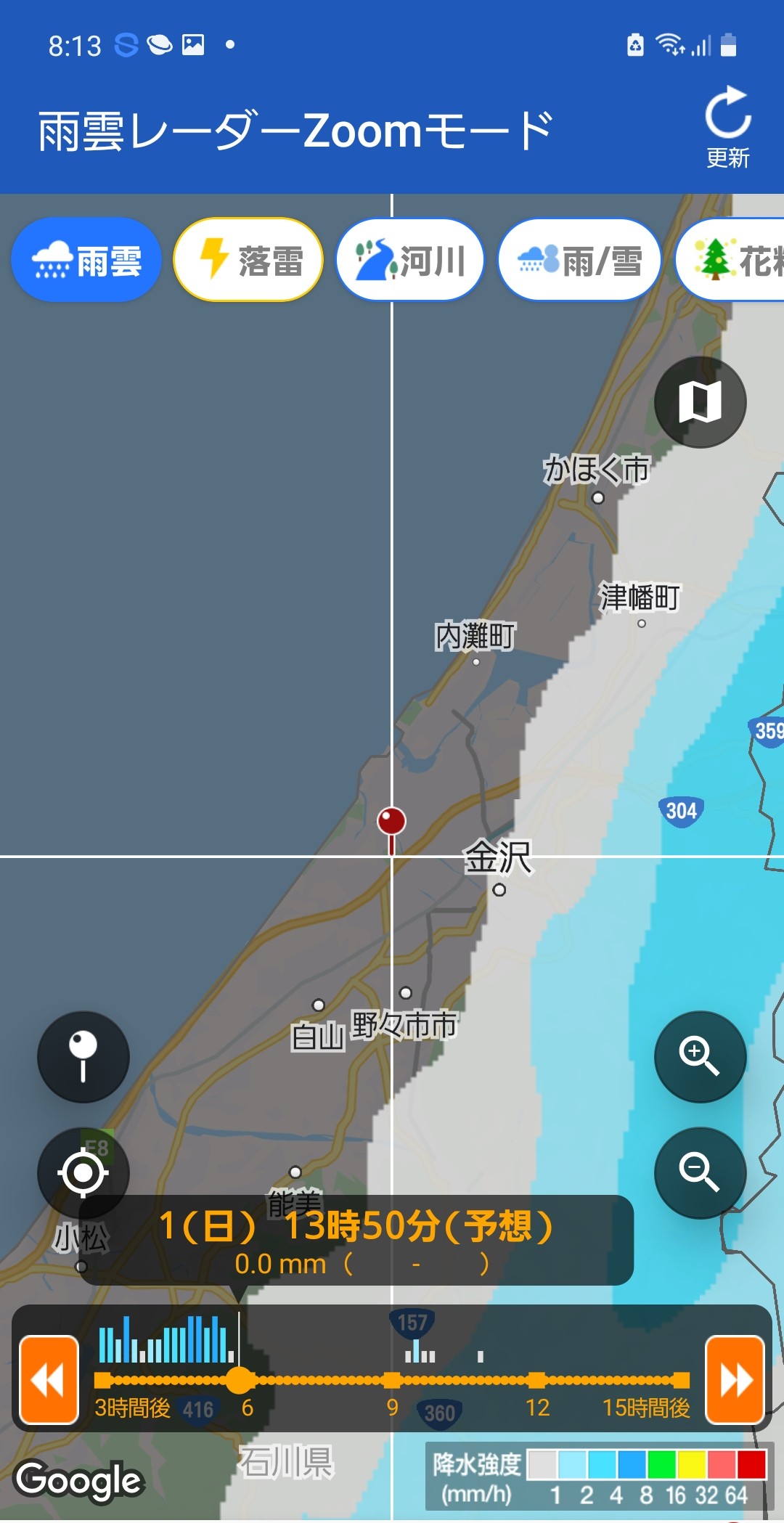
Task: Step the forecast time backward
Action: point(49,1380)
